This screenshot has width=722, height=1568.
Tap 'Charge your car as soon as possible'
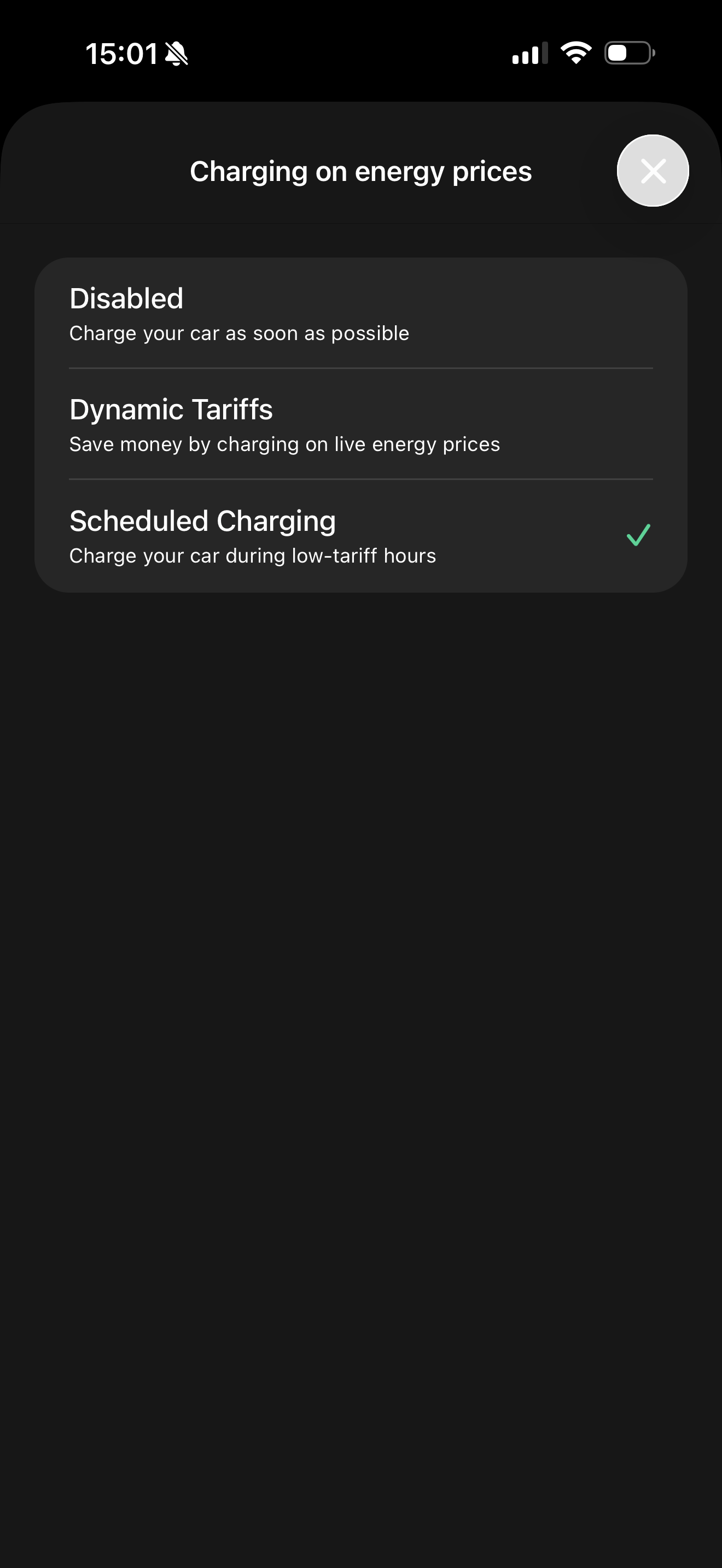[x=239, y=333]
